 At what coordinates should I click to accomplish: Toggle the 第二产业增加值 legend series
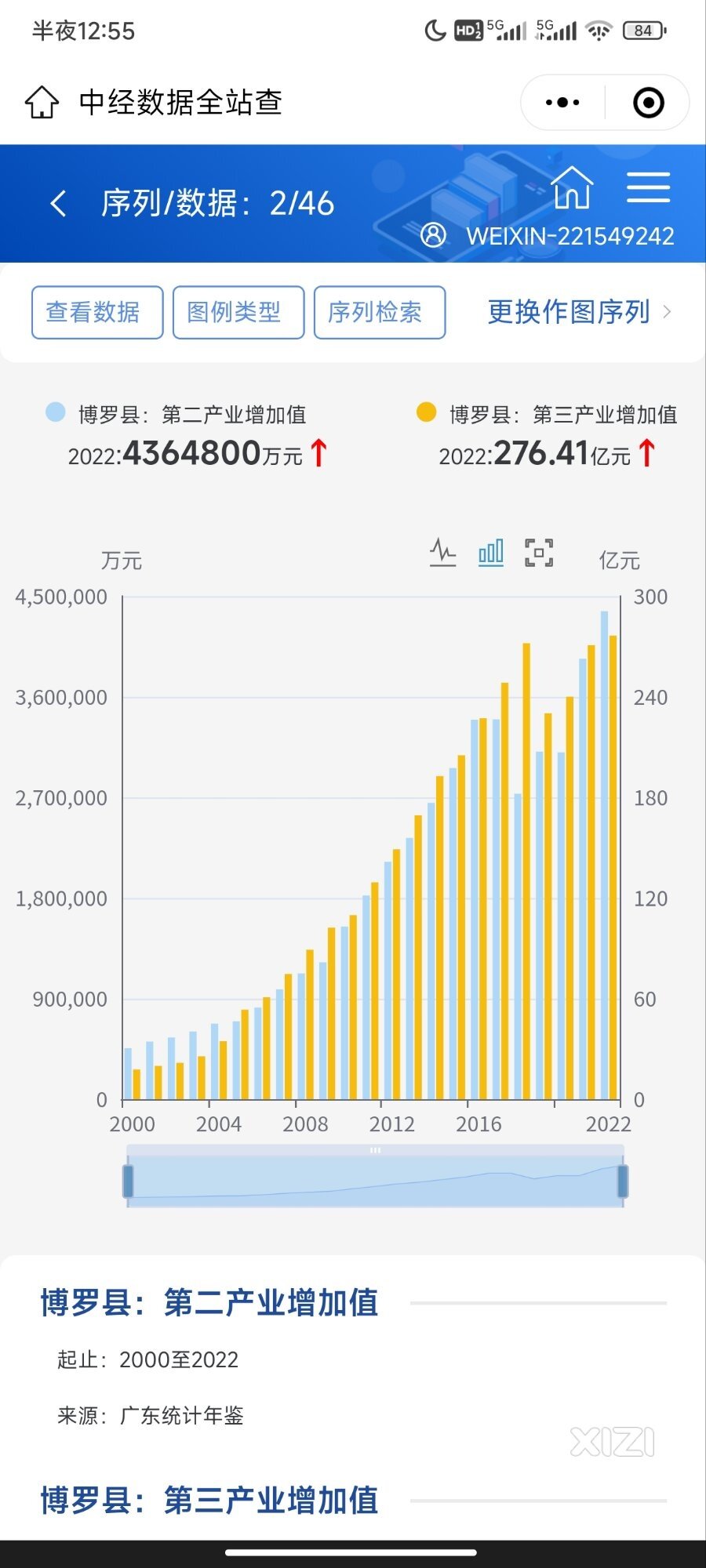pyautogui.click(x=177, y=414)
